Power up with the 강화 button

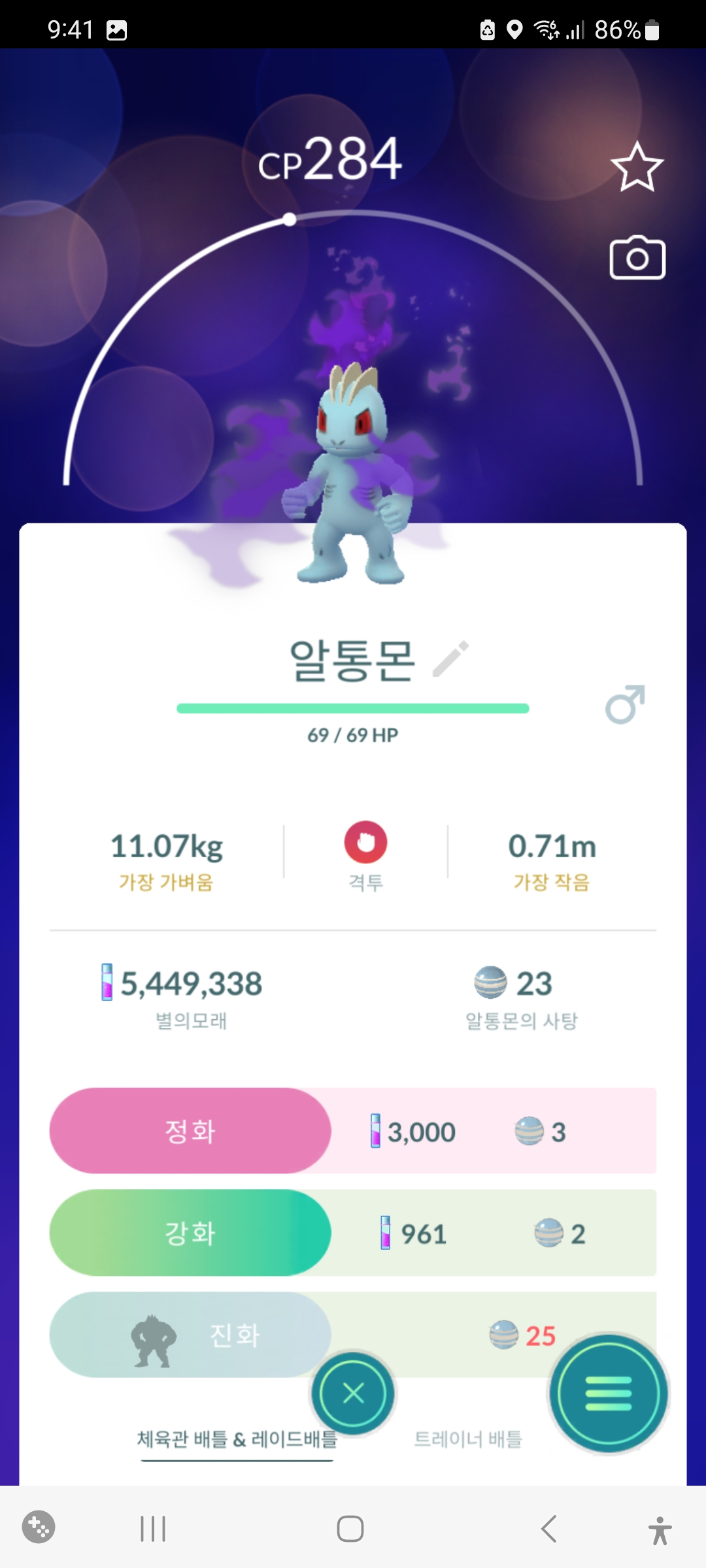pos(190,1233)
